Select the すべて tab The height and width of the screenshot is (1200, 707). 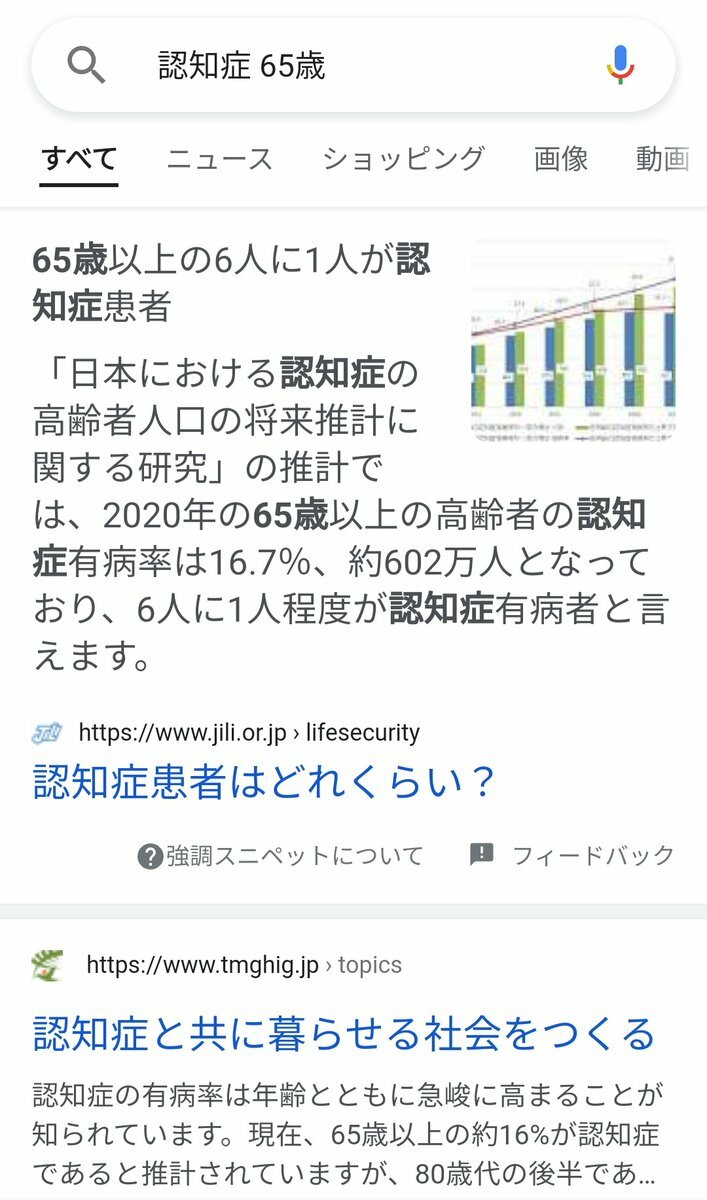point(79,159)
